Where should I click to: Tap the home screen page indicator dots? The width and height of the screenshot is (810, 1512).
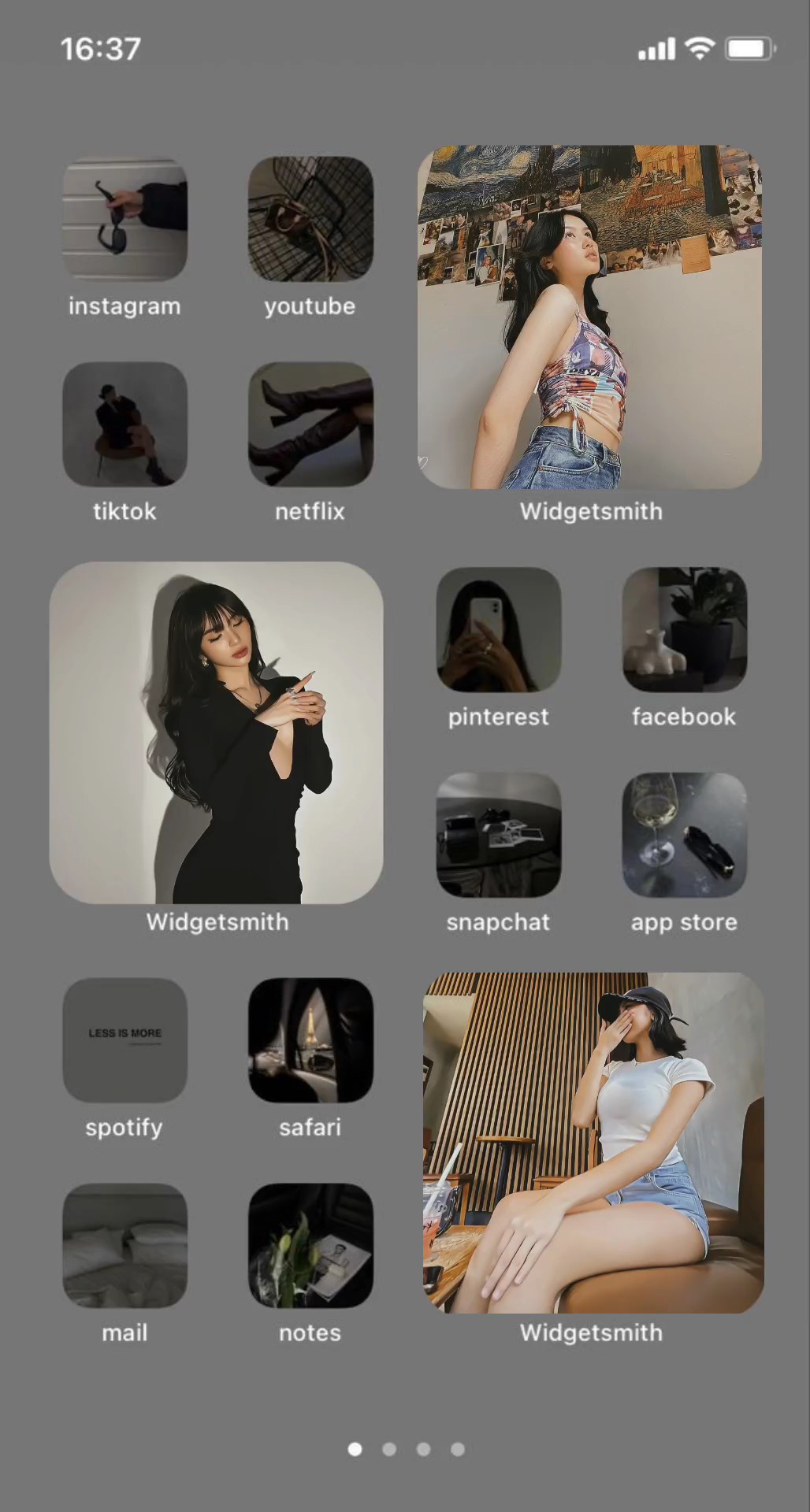pyautogui.click(x=406, y=1449)
